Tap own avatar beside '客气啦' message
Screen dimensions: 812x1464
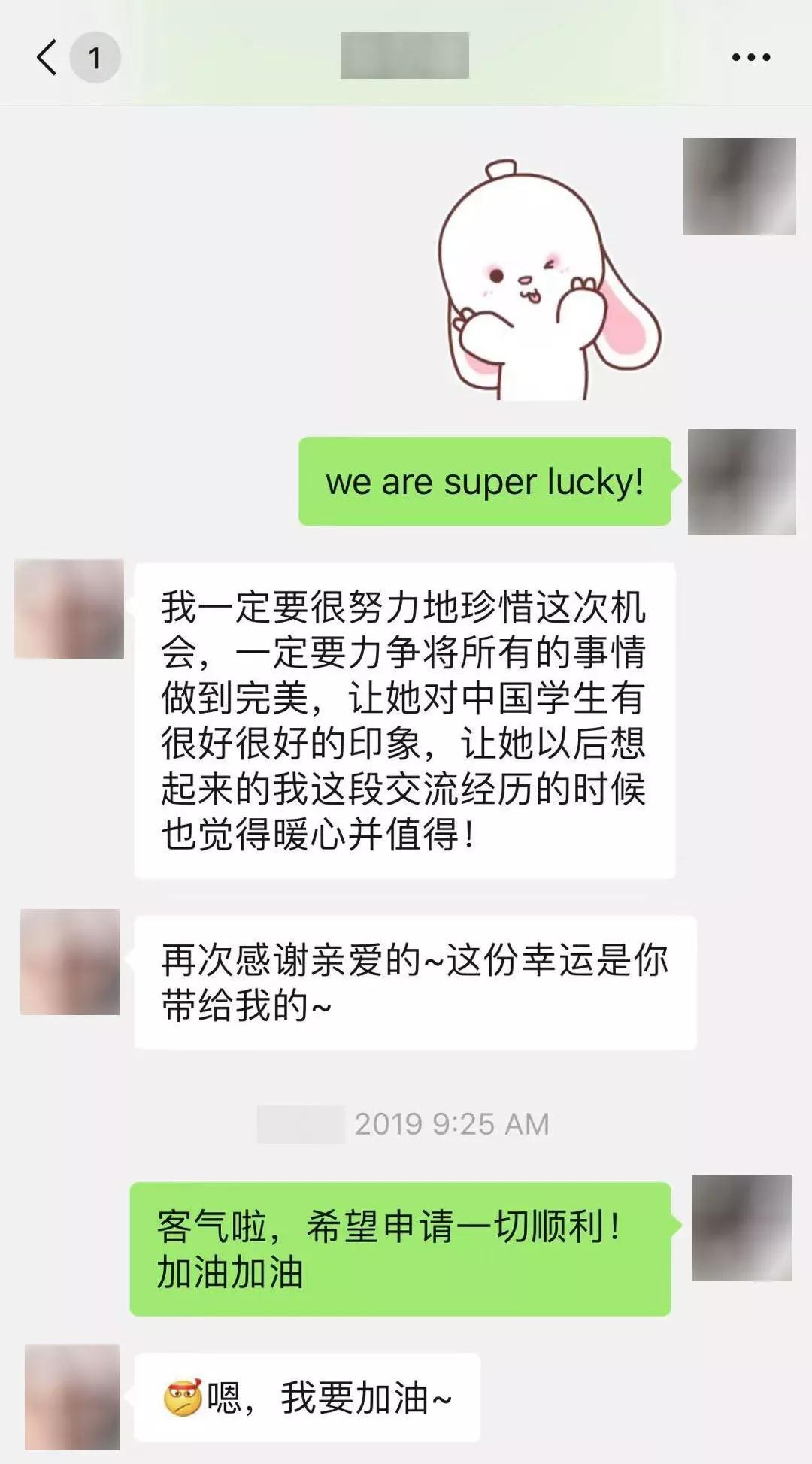[x=741, y=1228]
